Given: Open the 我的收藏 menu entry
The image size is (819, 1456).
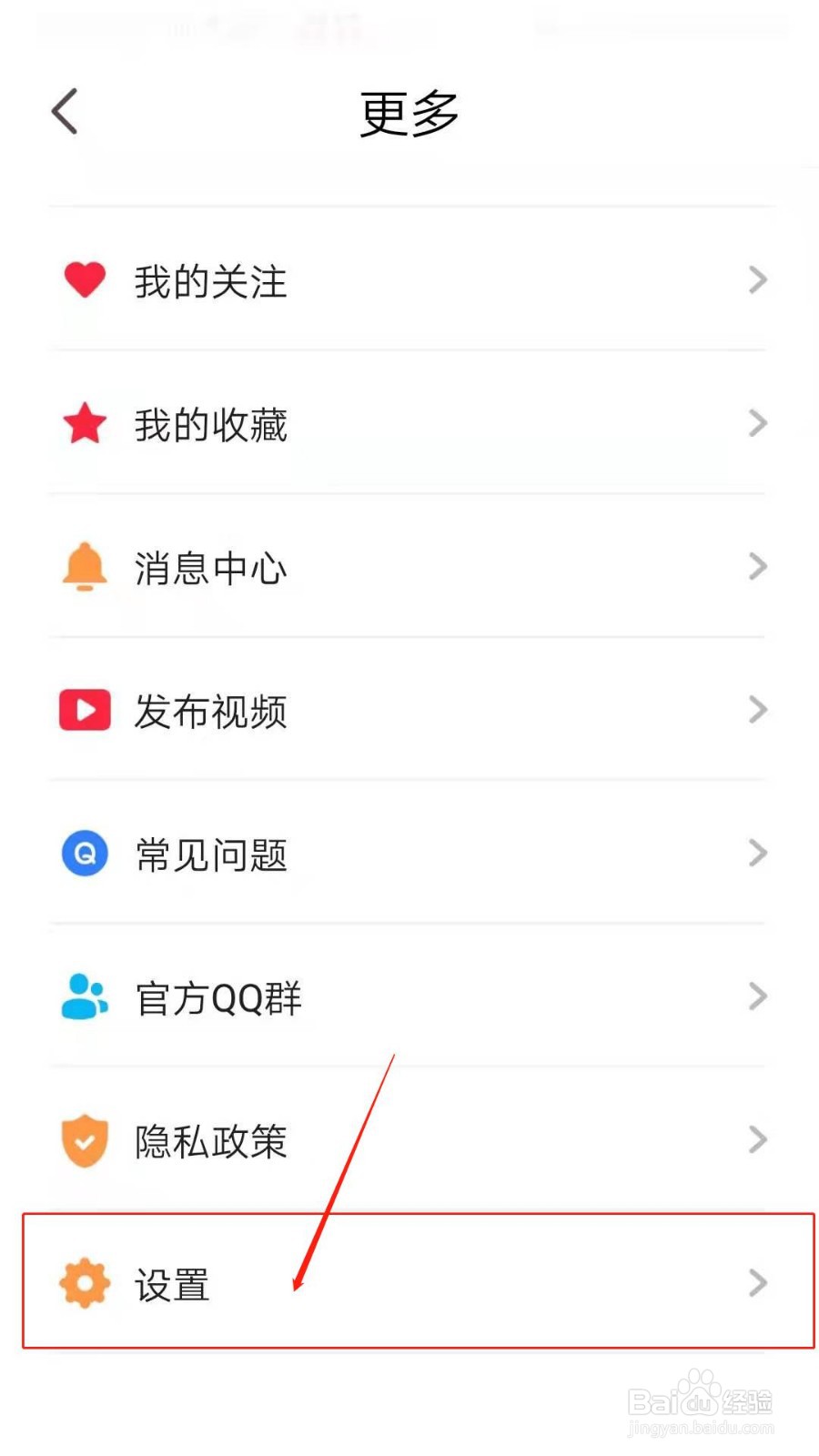Looking at the screenshot, I should coord(211,423).
